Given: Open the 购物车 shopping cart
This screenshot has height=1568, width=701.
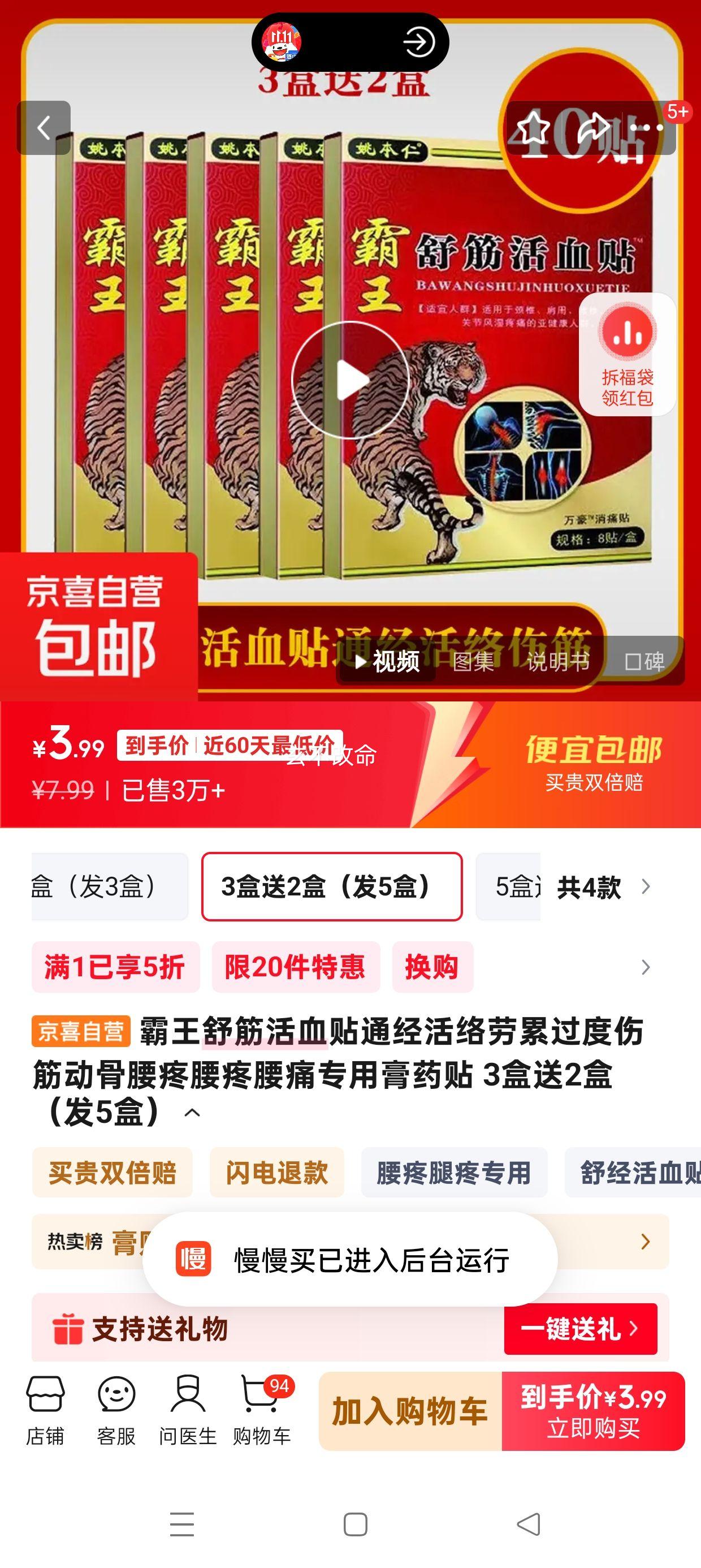Looking at the screenshot, I should [262, 1410].
